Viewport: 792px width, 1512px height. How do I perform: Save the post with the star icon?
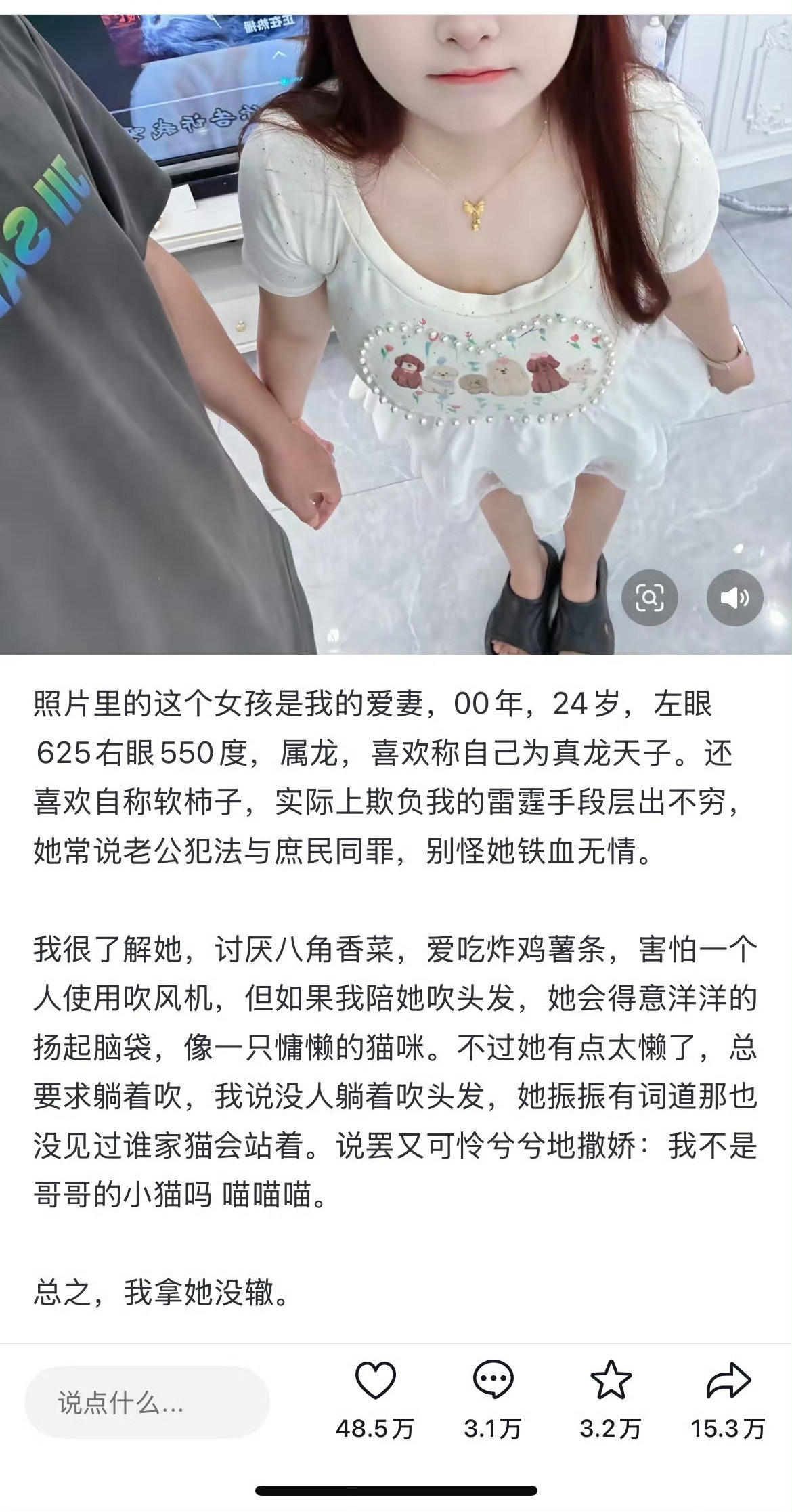click(x=611, y=1379)
